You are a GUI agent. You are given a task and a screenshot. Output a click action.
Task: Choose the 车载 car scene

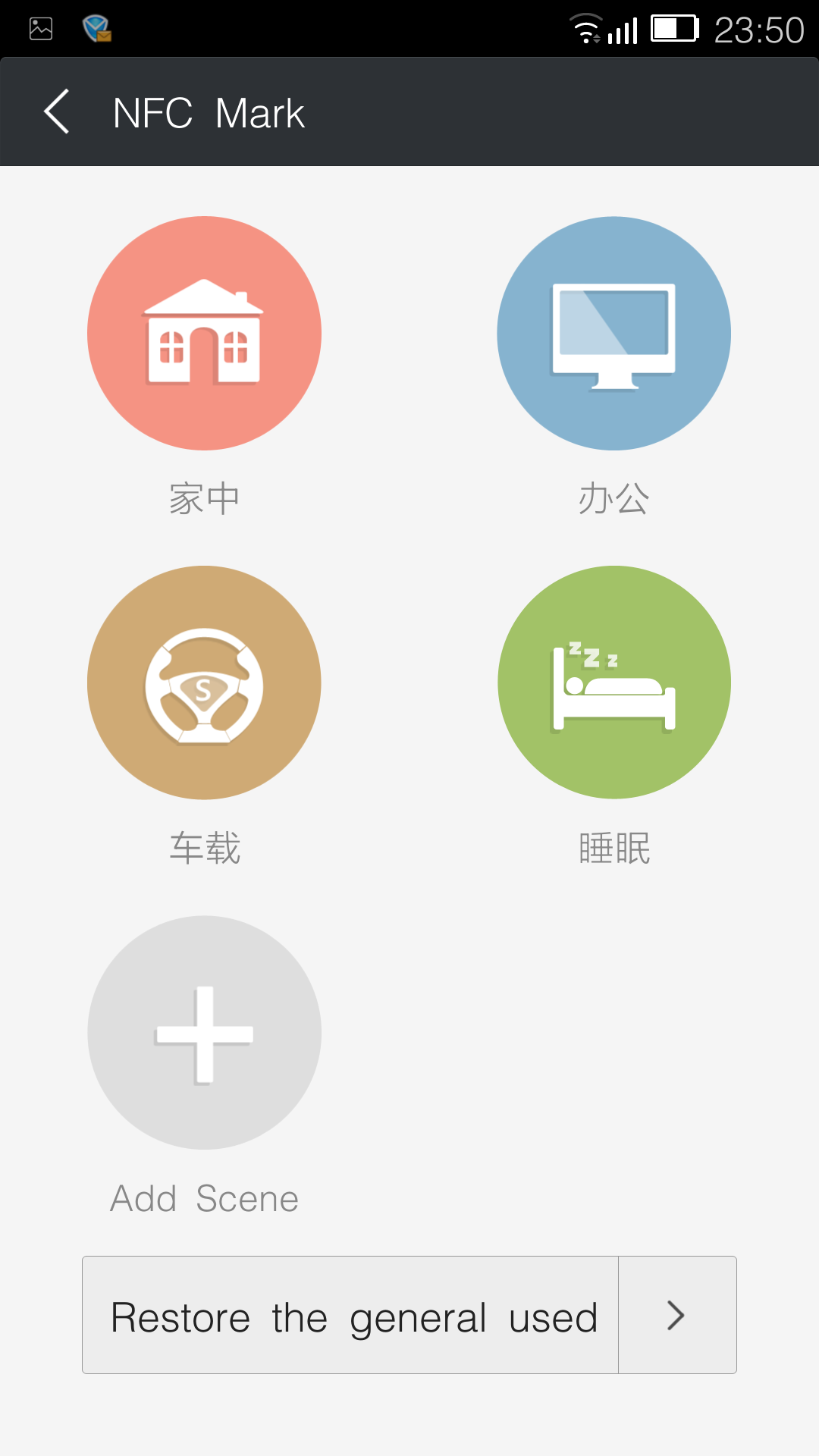[x=204, y=682]
